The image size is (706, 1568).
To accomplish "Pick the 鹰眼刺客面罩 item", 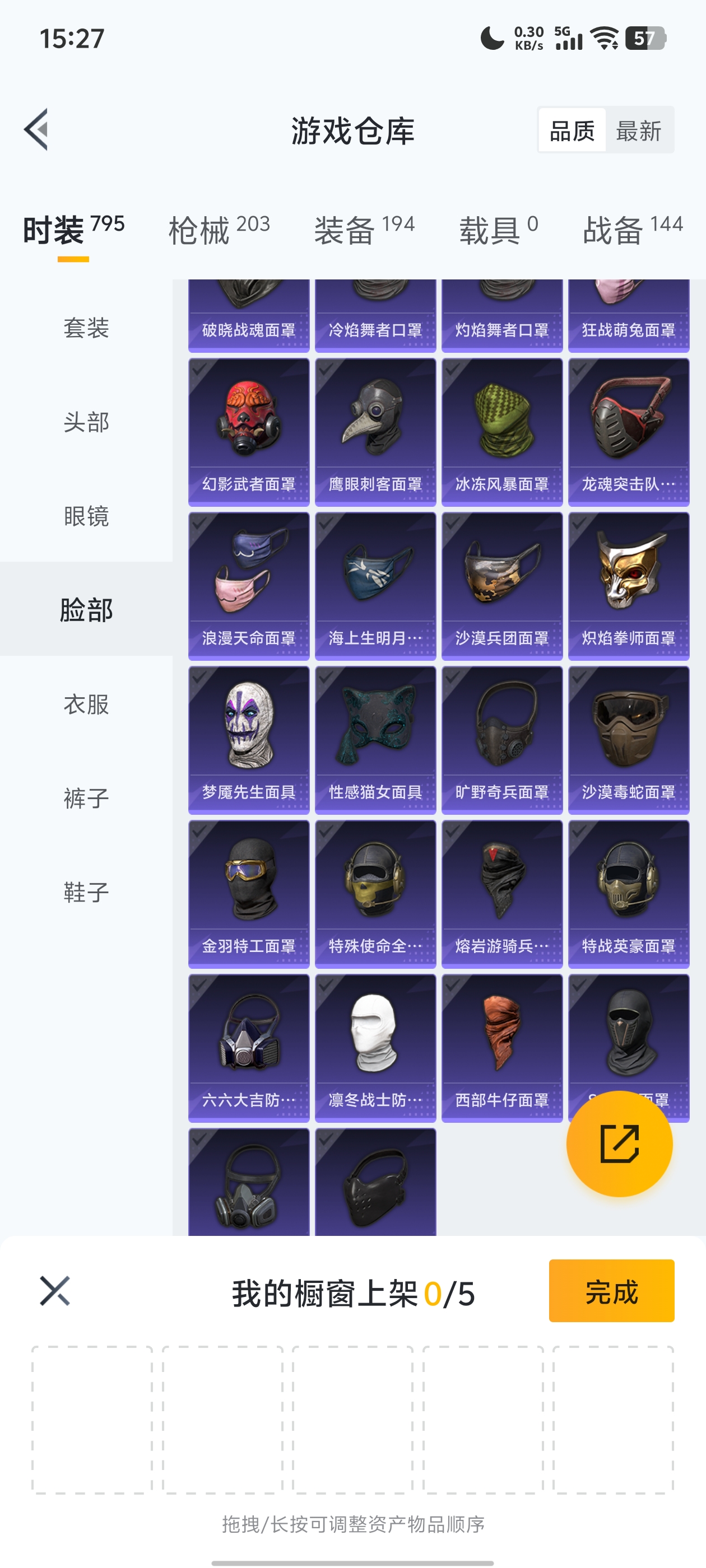I will coord(375,432).
